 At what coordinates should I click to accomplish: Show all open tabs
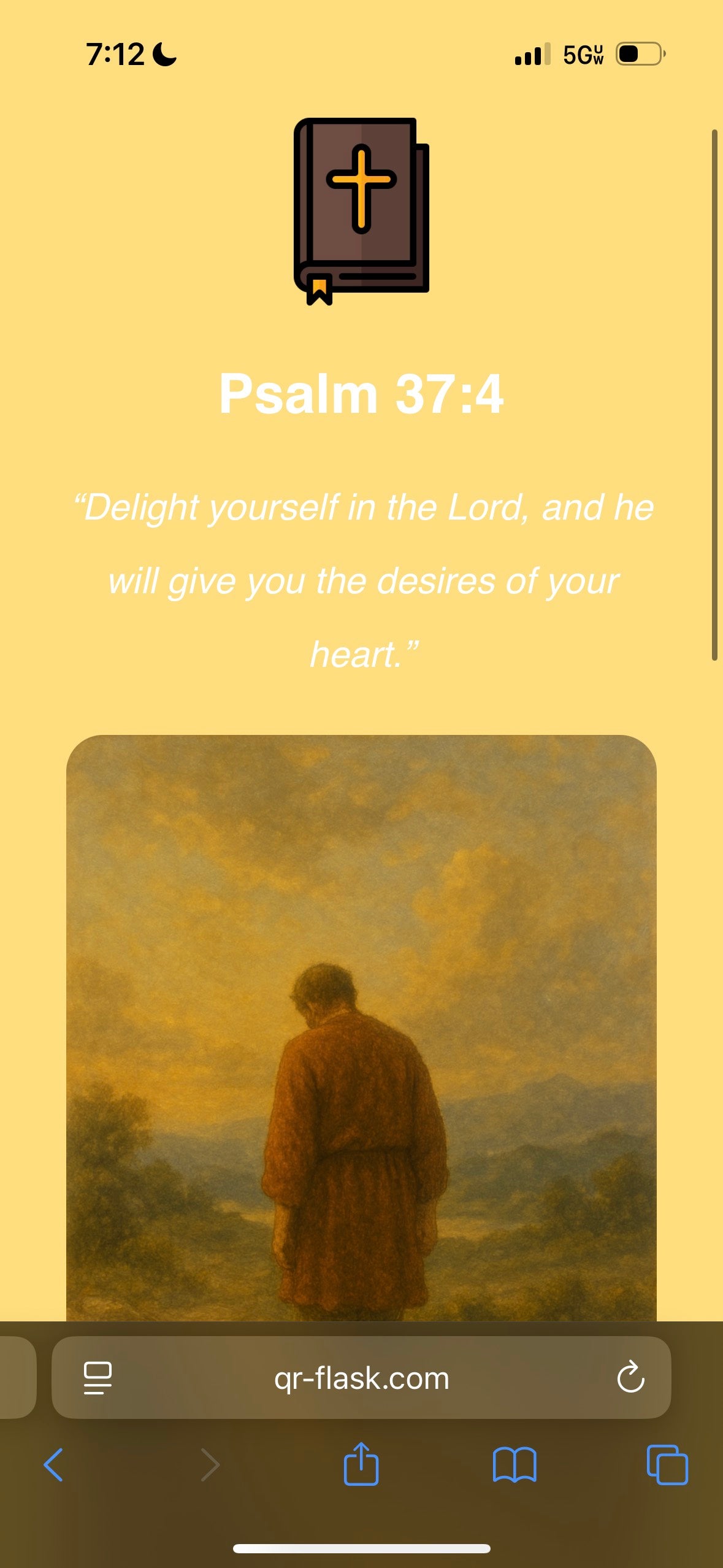[667, 1465]
